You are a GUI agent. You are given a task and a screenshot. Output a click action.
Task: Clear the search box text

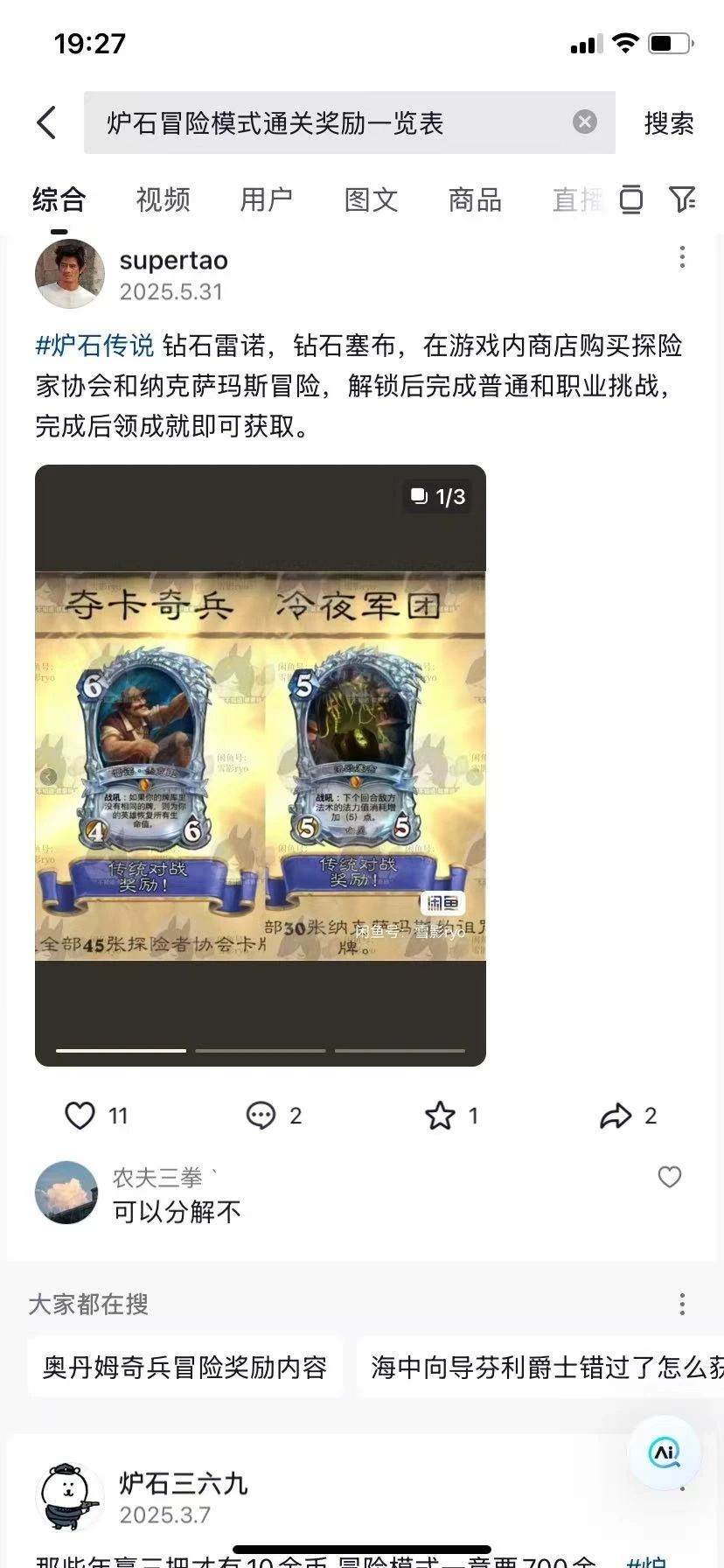pos(584,122)
